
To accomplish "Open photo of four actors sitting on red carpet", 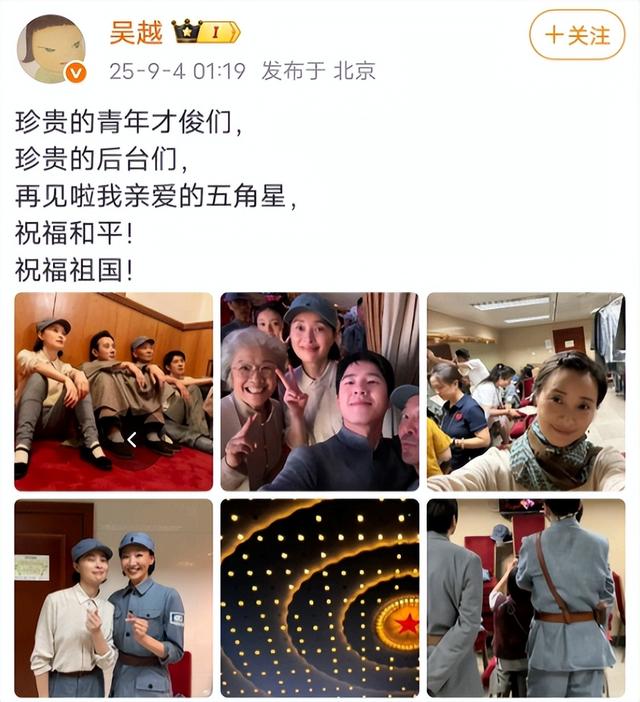I will [x=113, y=391].
